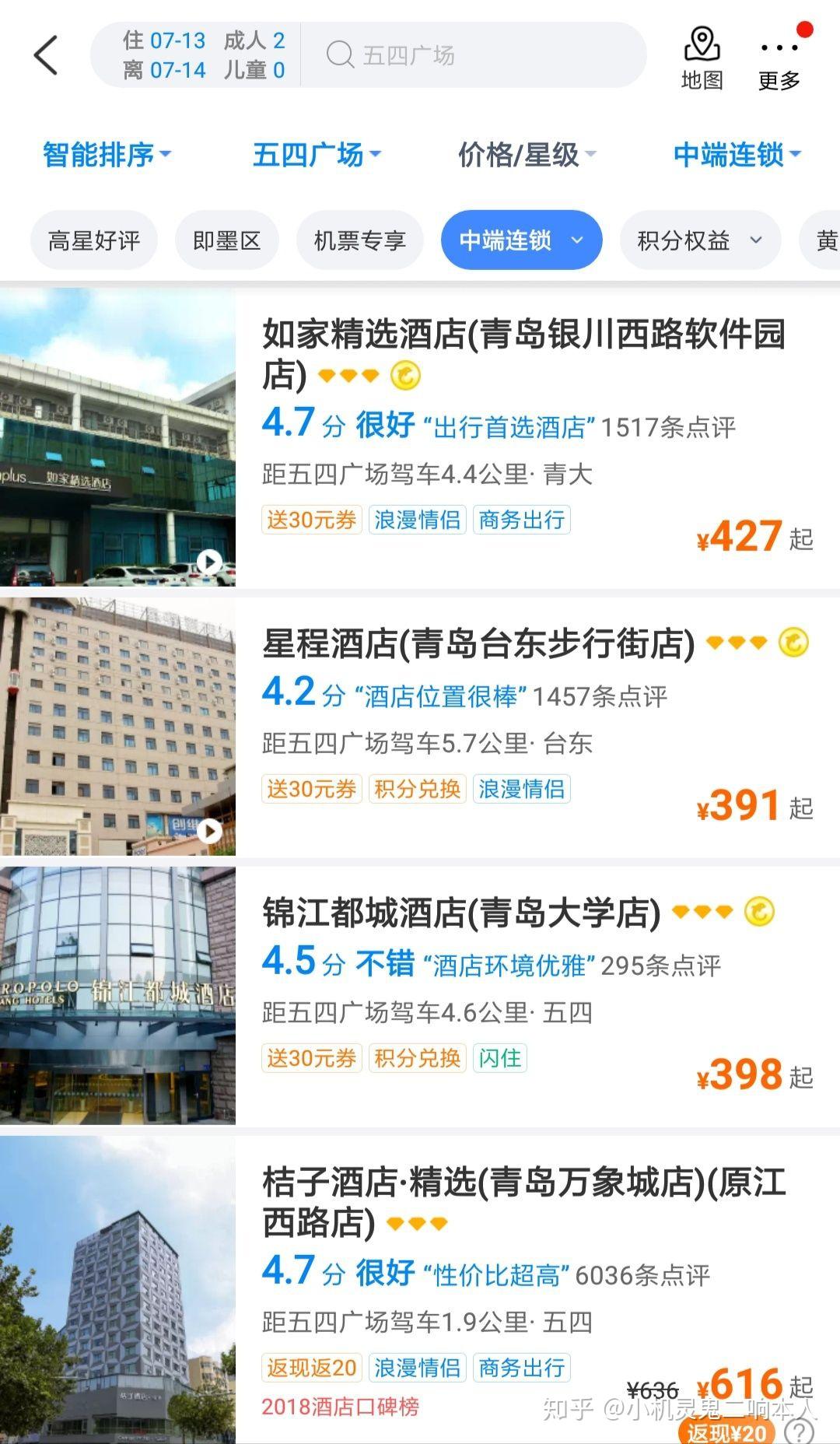Viewport: 840px width, 1444px height.
Task: Change the check-in and guest details
Action: [x=204, y=55]
